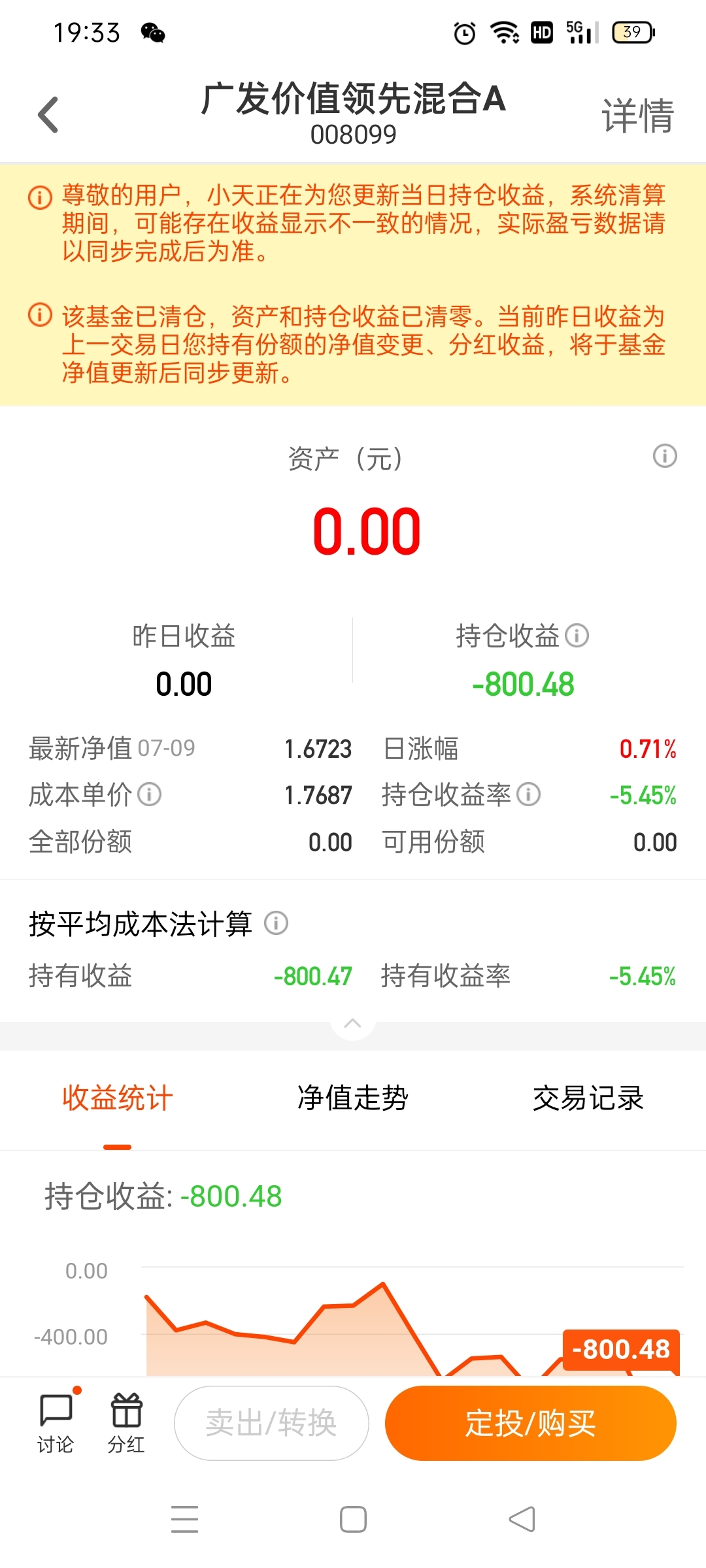Tap the recent apps menu button at bottom
The width and height of the screenshot is (706, 1568).
point(185,1519)
